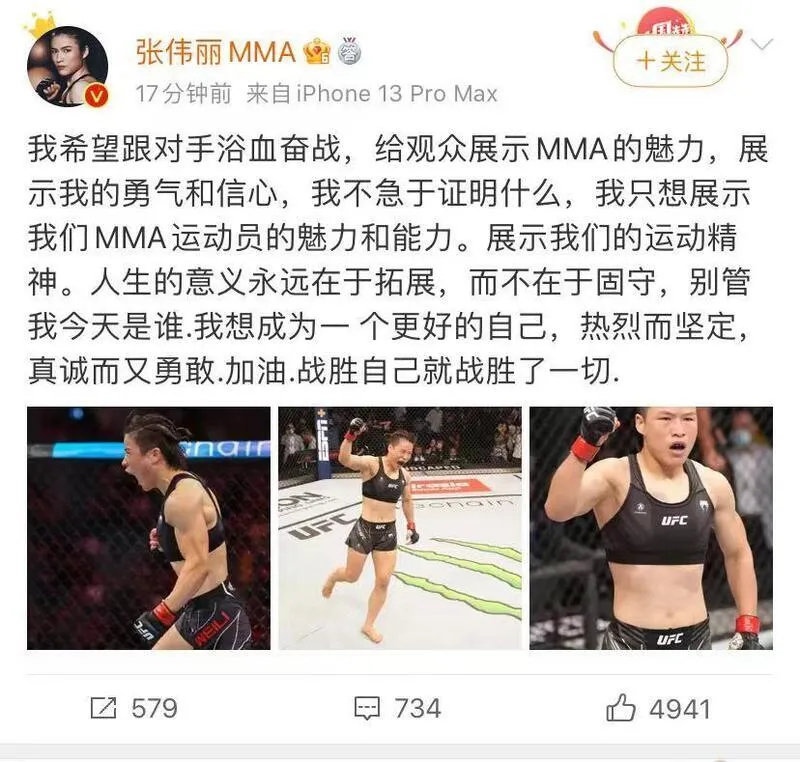Image resolution: width=800 pixels, height=762 pixels.
Task: Open the first photo of the fighter shouting
Action: click(149, 528)
